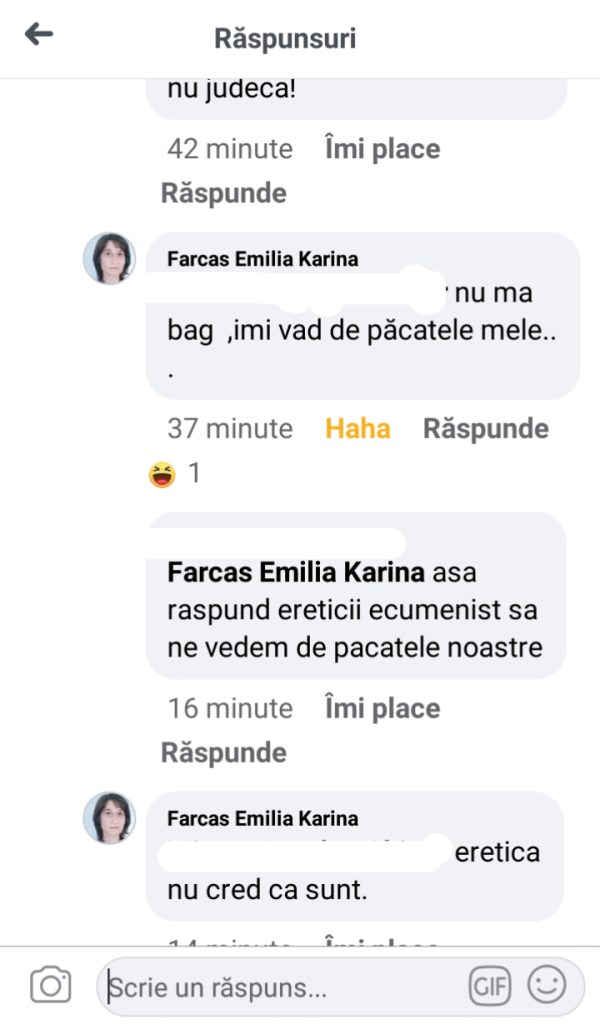
Task: Reply to the comment from 16 minutes ago
Action: coord(223,752)
